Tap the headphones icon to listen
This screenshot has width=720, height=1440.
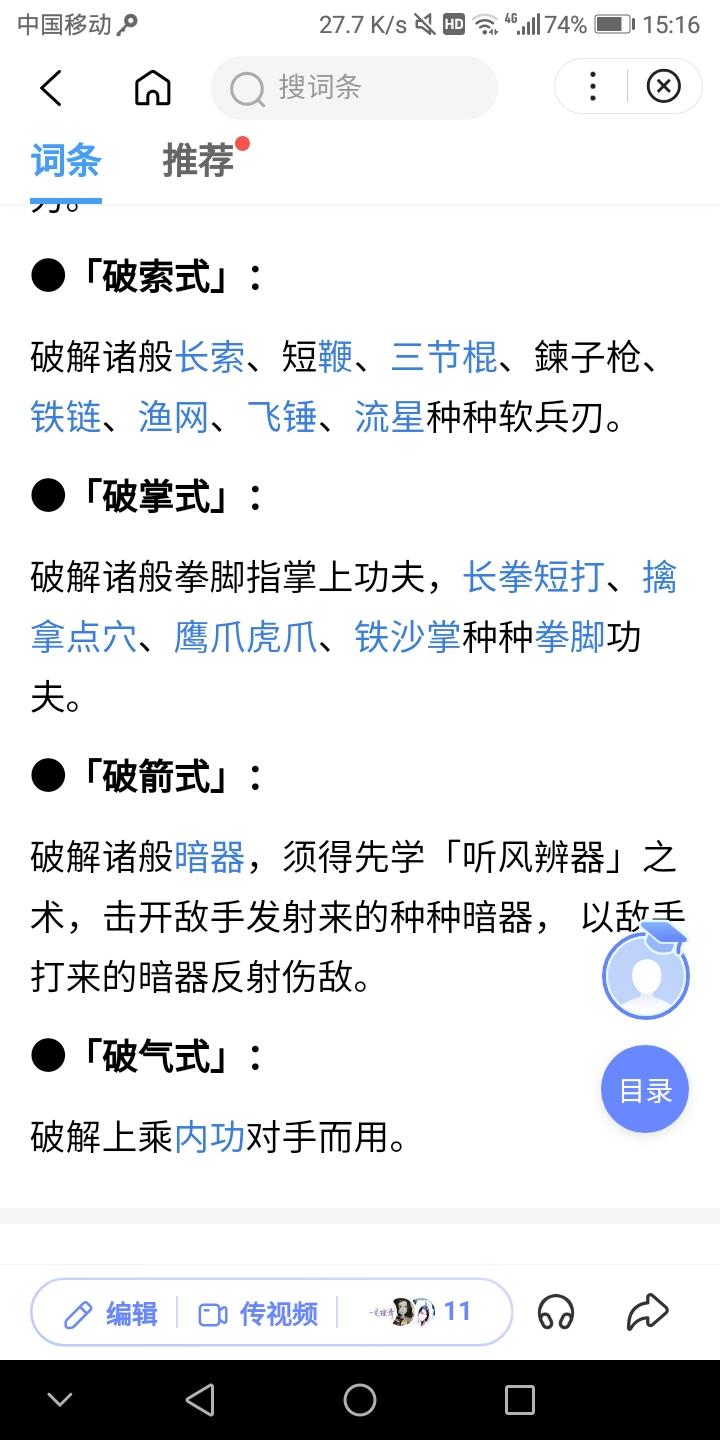click(x=556, y=1312)
